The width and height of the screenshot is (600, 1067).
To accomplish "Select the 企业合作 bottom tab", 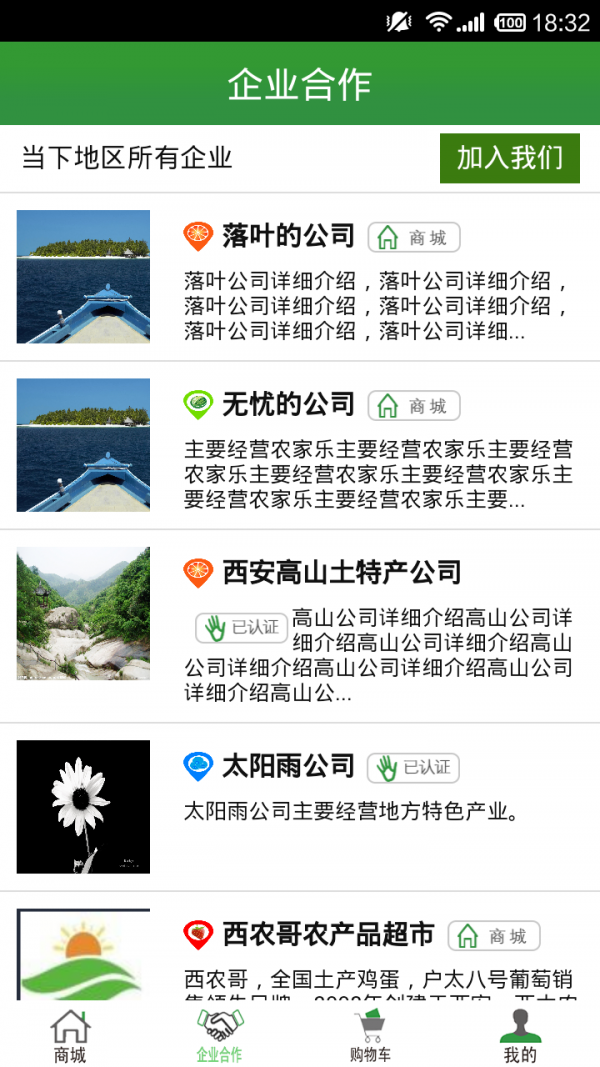I will coord(219,1036).
